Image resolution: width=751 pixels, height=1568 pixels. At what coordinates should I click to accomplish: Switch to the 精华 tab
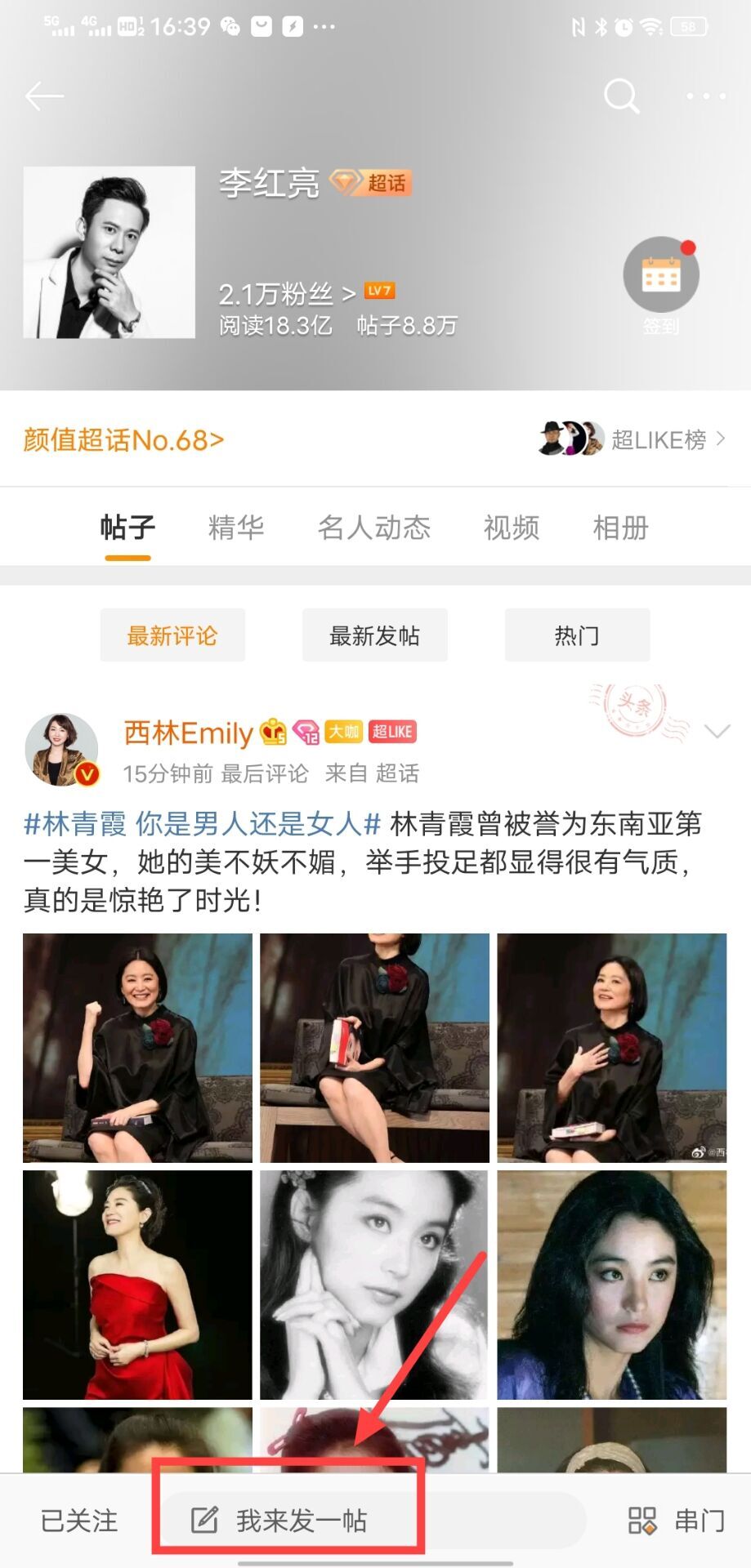(236, 528)
